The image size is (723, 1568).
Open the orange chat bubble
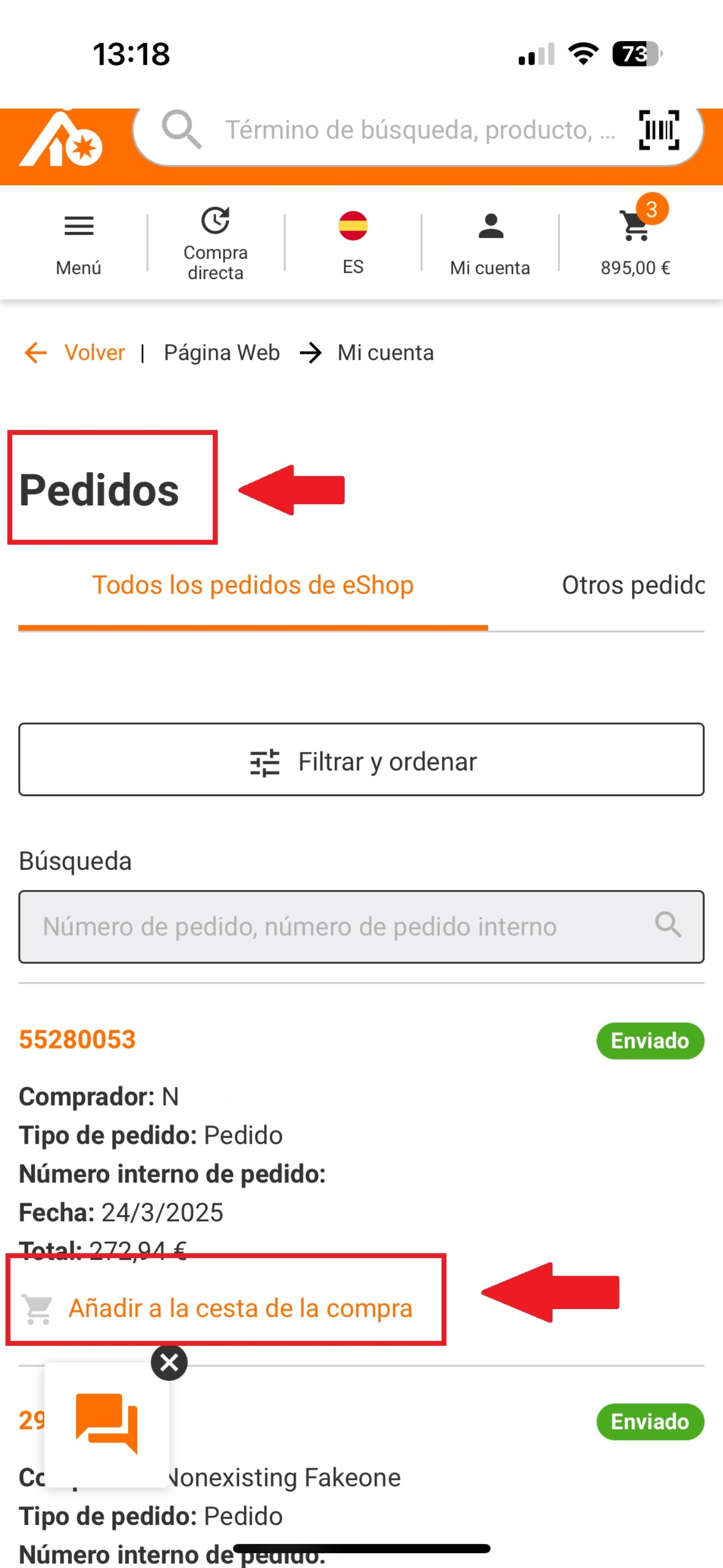[107, 1423]
